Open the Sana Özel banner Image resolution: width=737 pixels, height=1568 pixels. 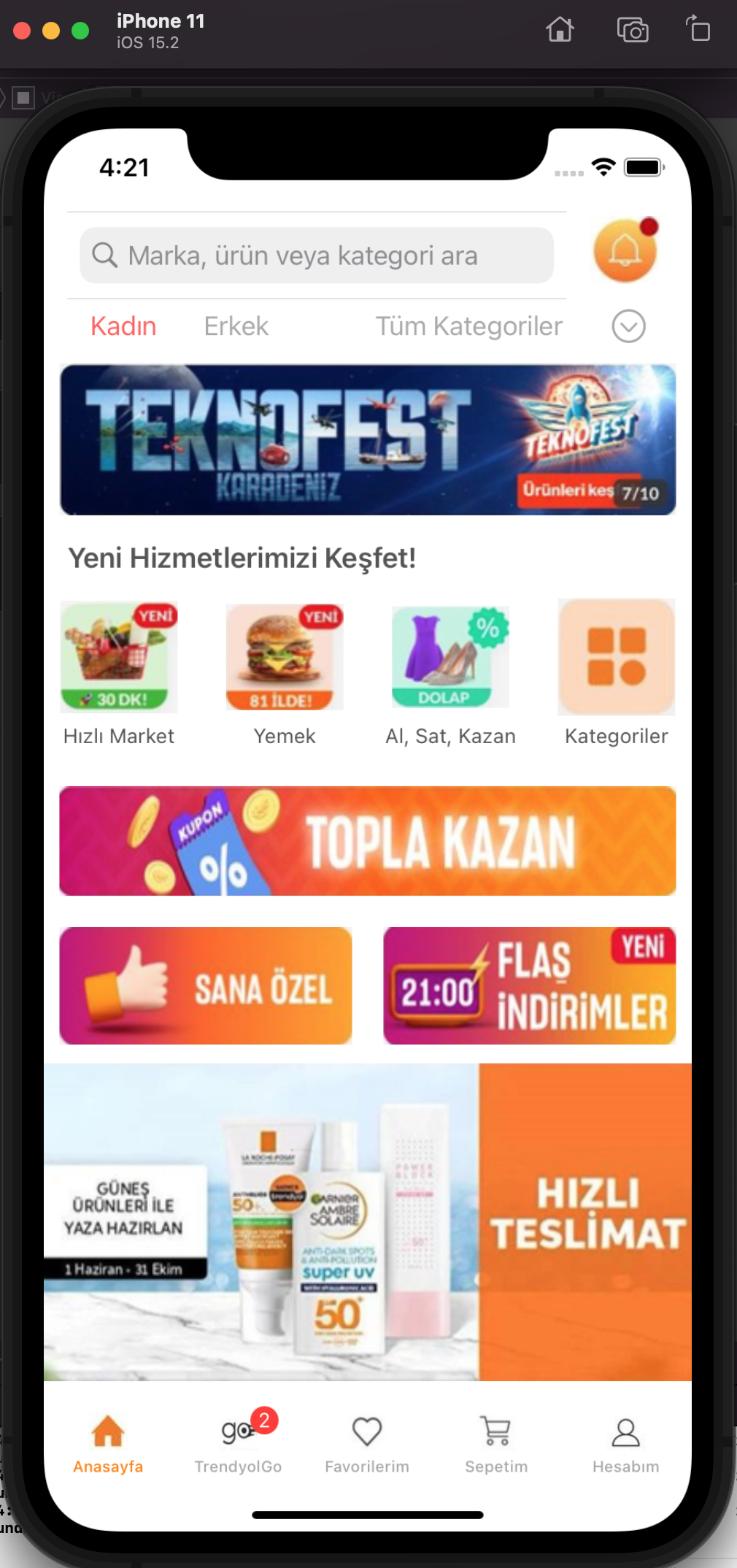click(x=206, y=985)
